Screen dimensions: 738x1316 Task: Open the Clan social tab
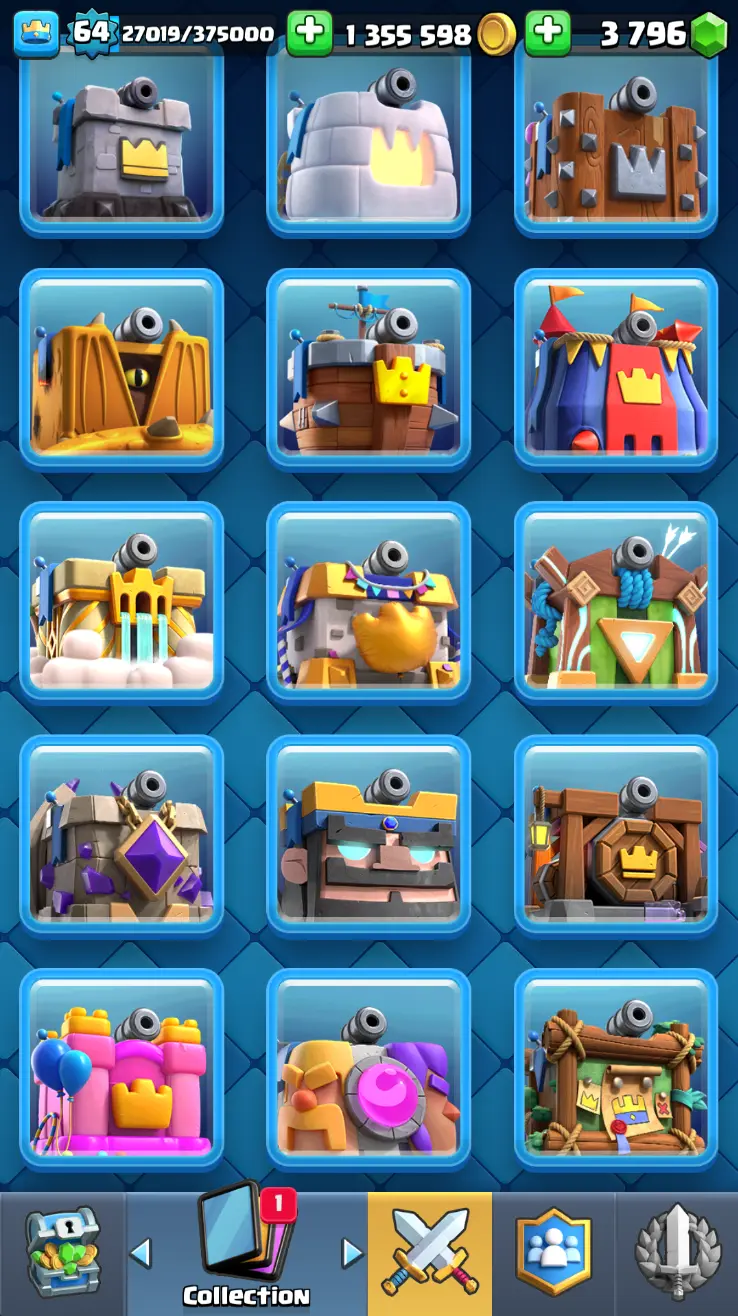[x=553, y=1252]
